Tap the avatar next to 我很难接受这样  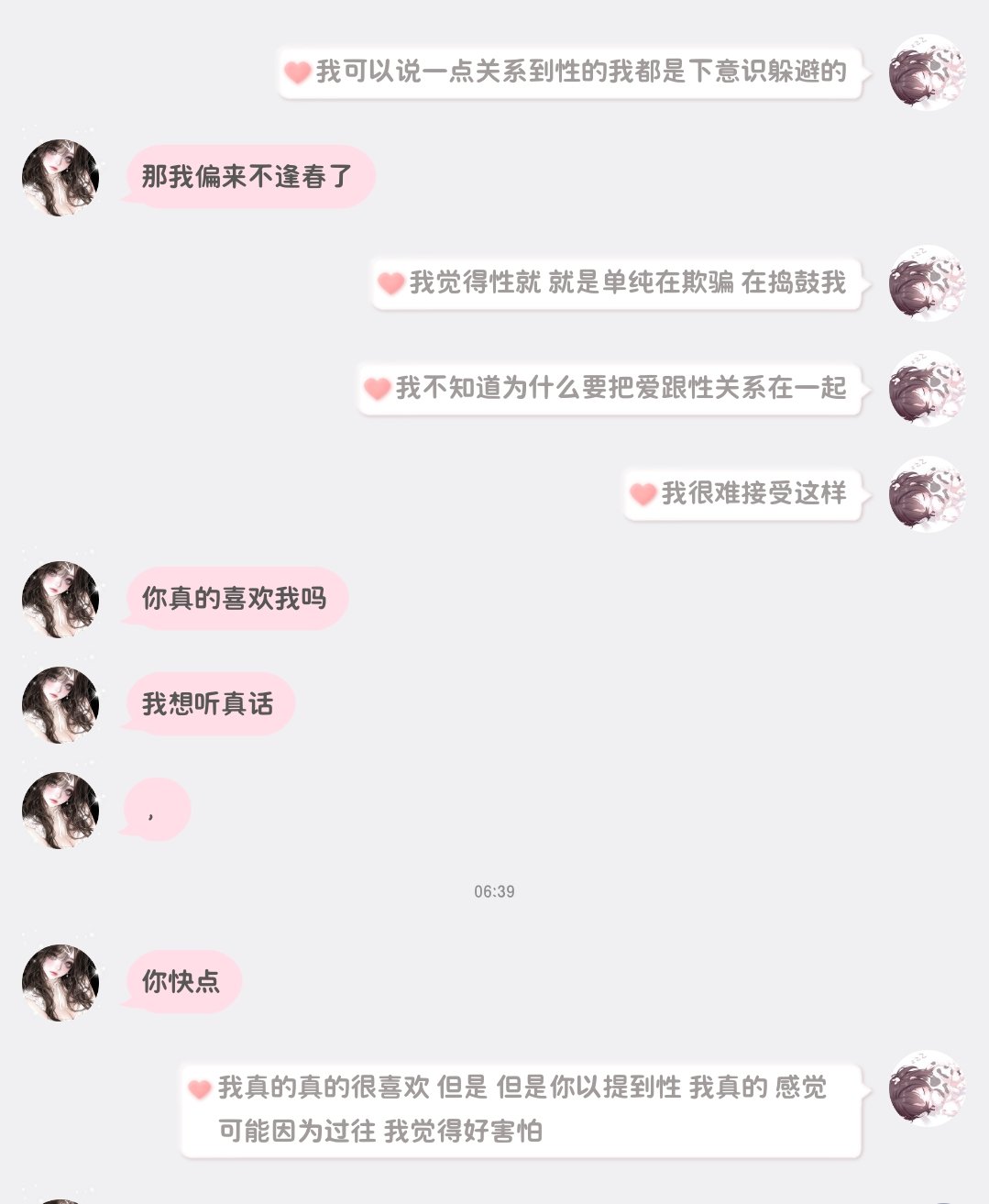(x=927, y=494)
